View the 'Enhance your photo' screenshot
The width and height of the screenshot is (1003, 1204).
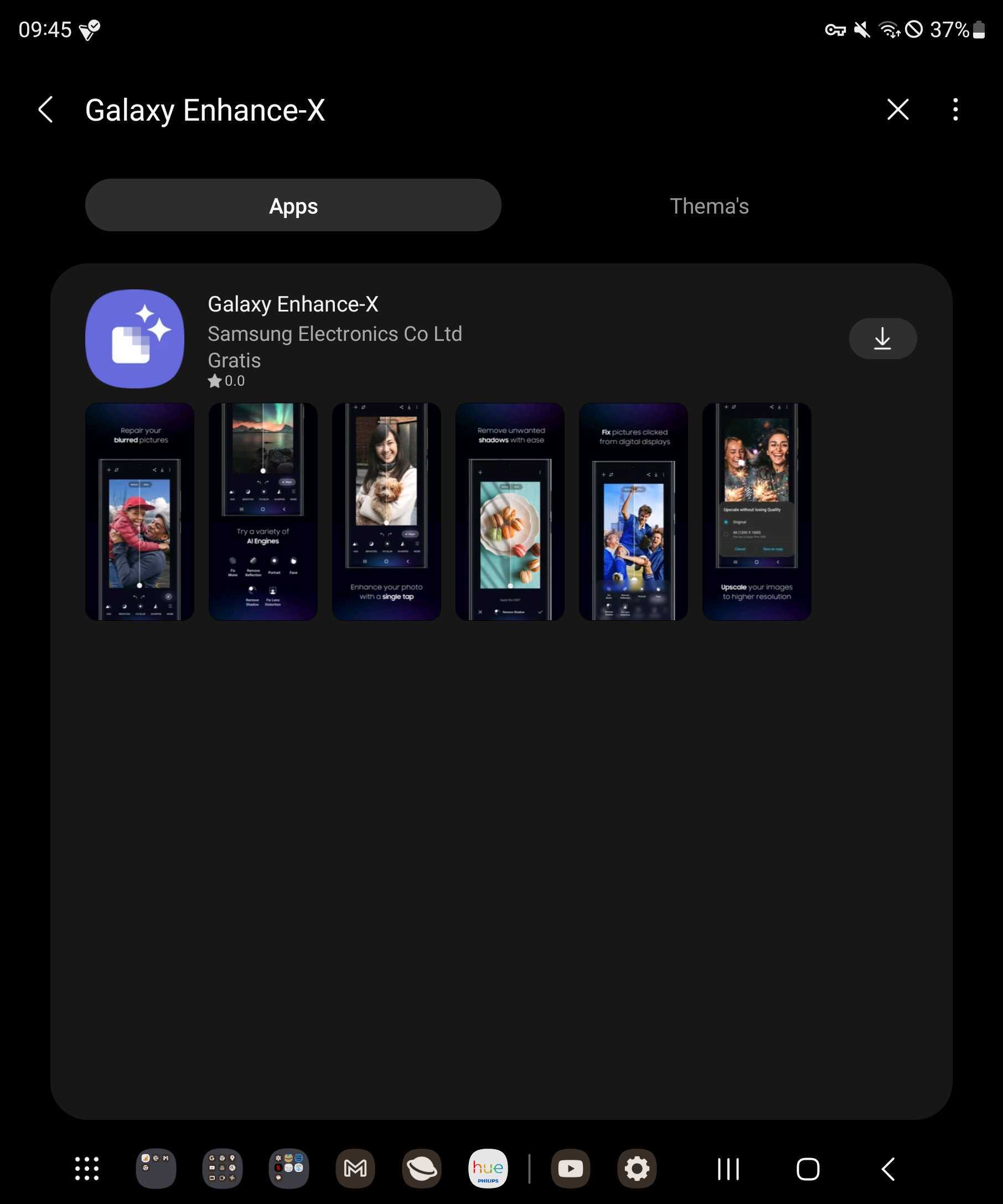(x=386, y=511)
